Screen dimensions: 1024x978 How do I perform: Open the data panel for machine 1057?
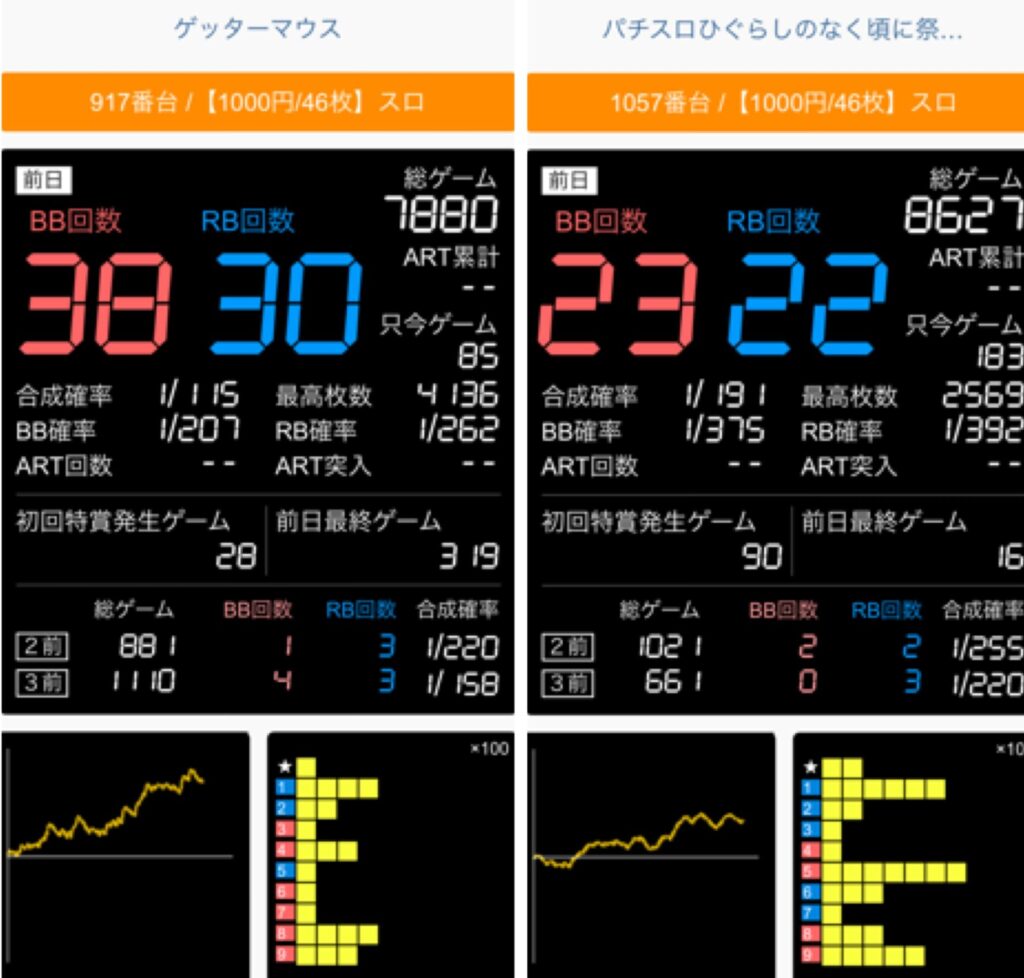coord(776,430)
